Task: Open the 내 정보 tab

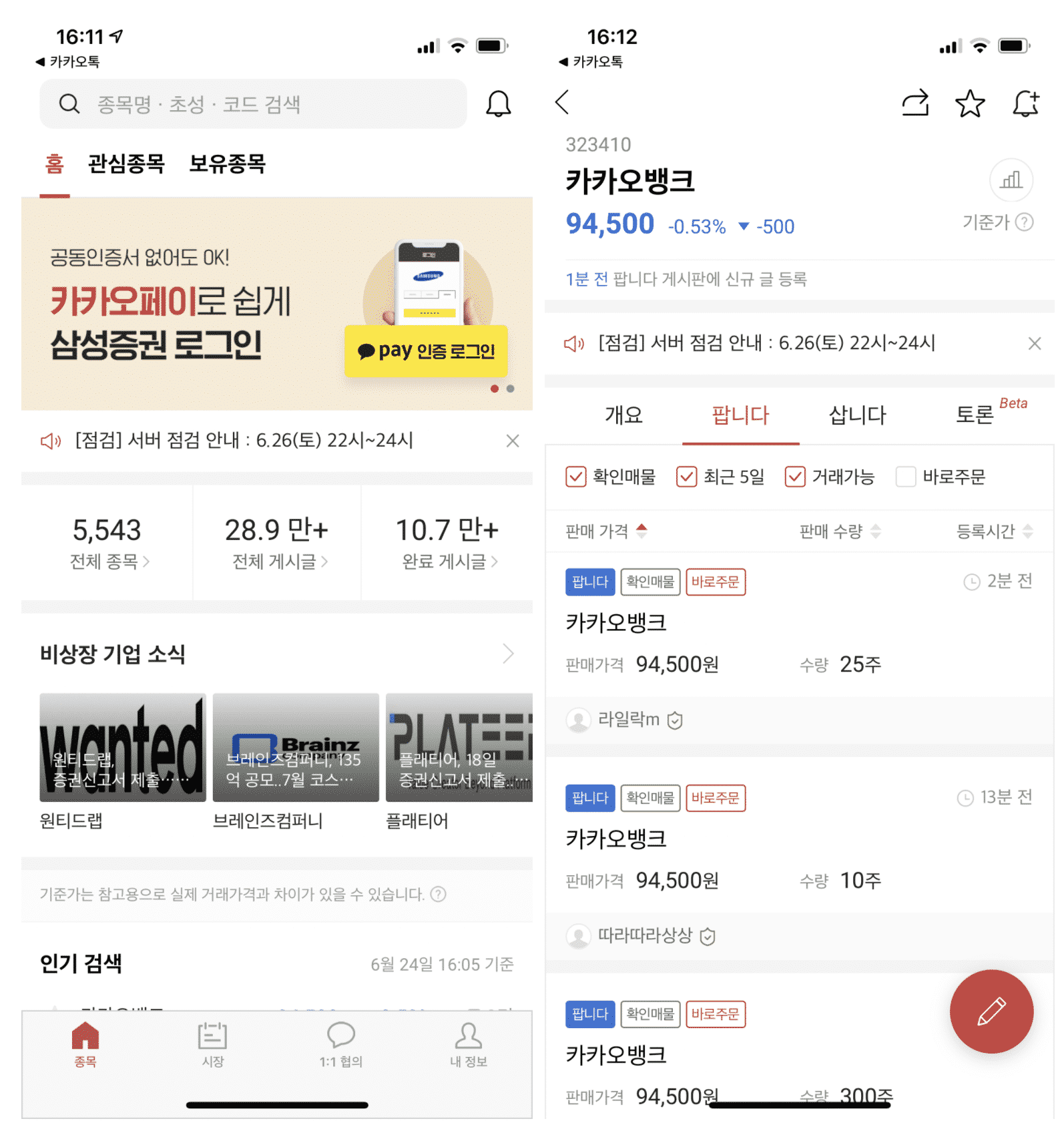Action: click(468, 1044)
